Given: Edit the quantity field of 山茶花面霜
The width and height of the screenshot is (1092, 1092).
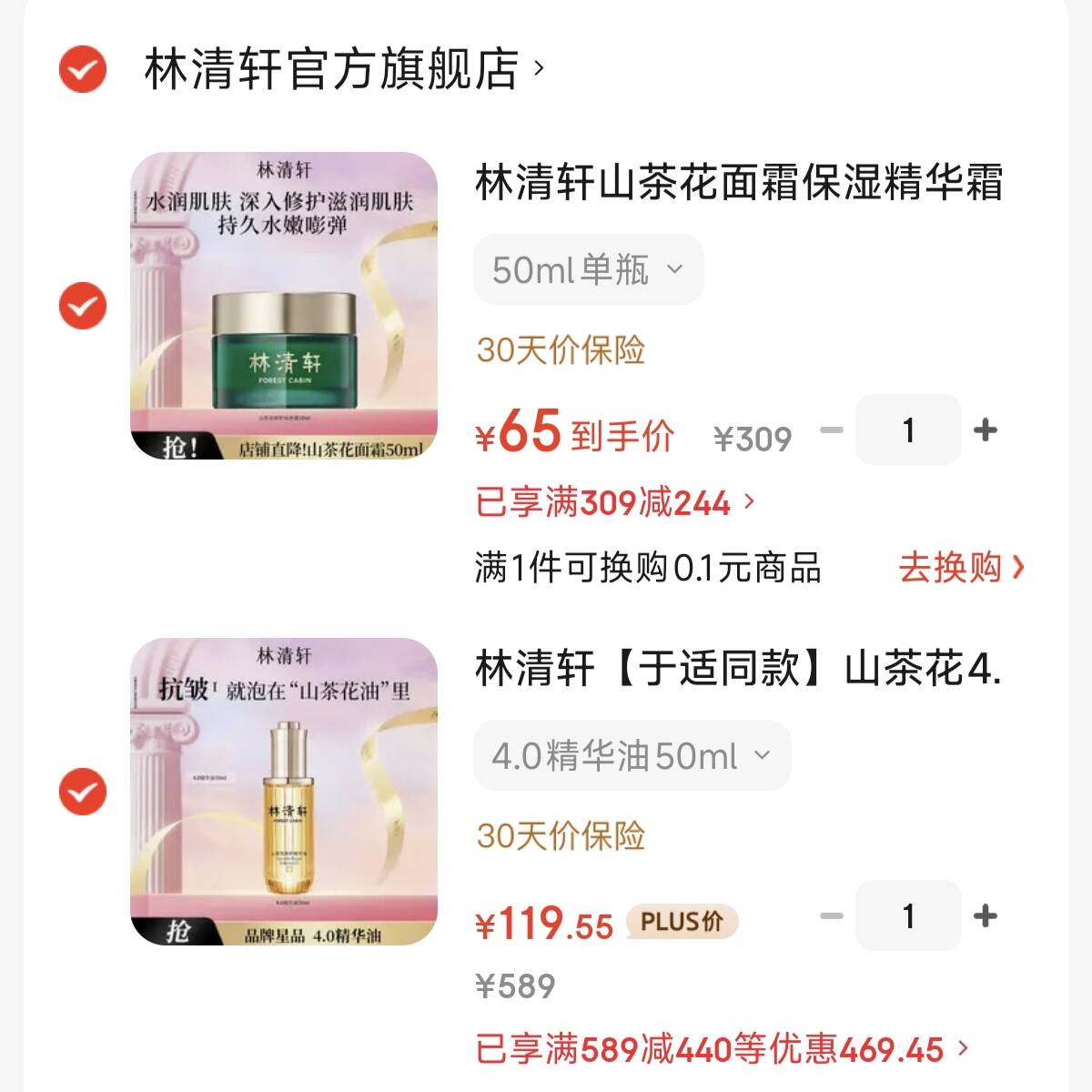Looking at the screenshot, I should (908, 430).
